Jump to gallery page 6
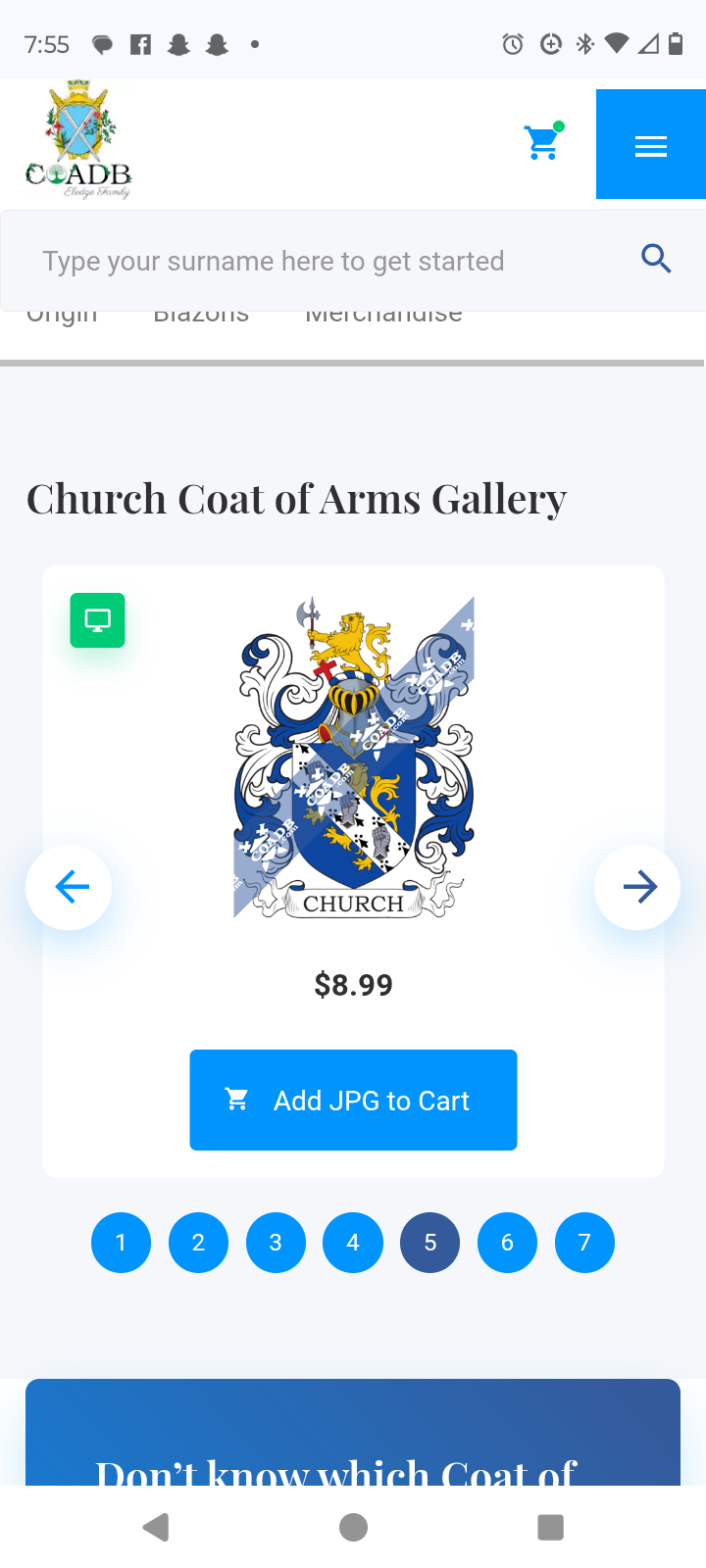 (507, 1243)
